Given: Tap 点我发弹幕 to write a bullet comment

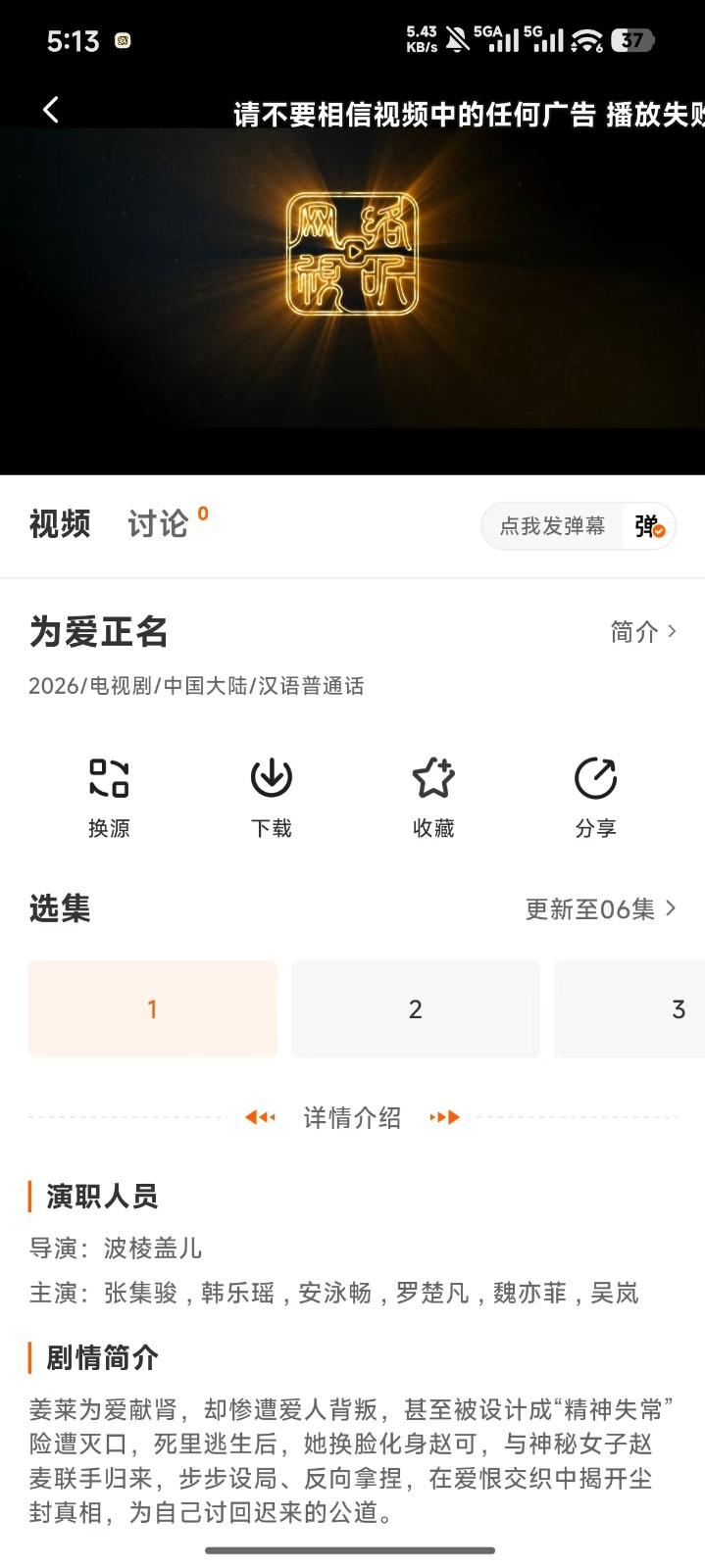Looking at the screenshot, I should (552, 526).
